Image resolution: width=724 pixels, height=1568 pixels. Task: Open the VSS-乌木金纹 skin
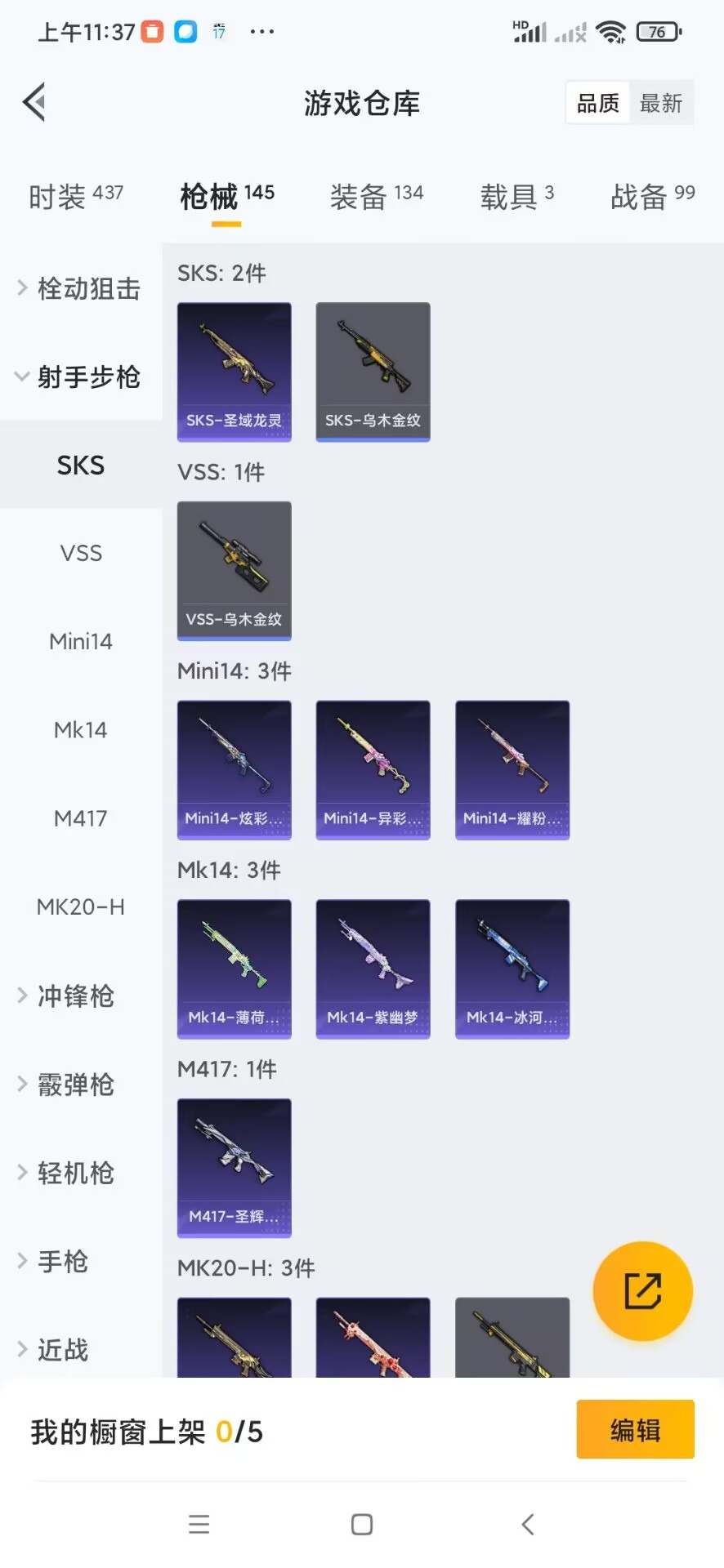[235, 570]
